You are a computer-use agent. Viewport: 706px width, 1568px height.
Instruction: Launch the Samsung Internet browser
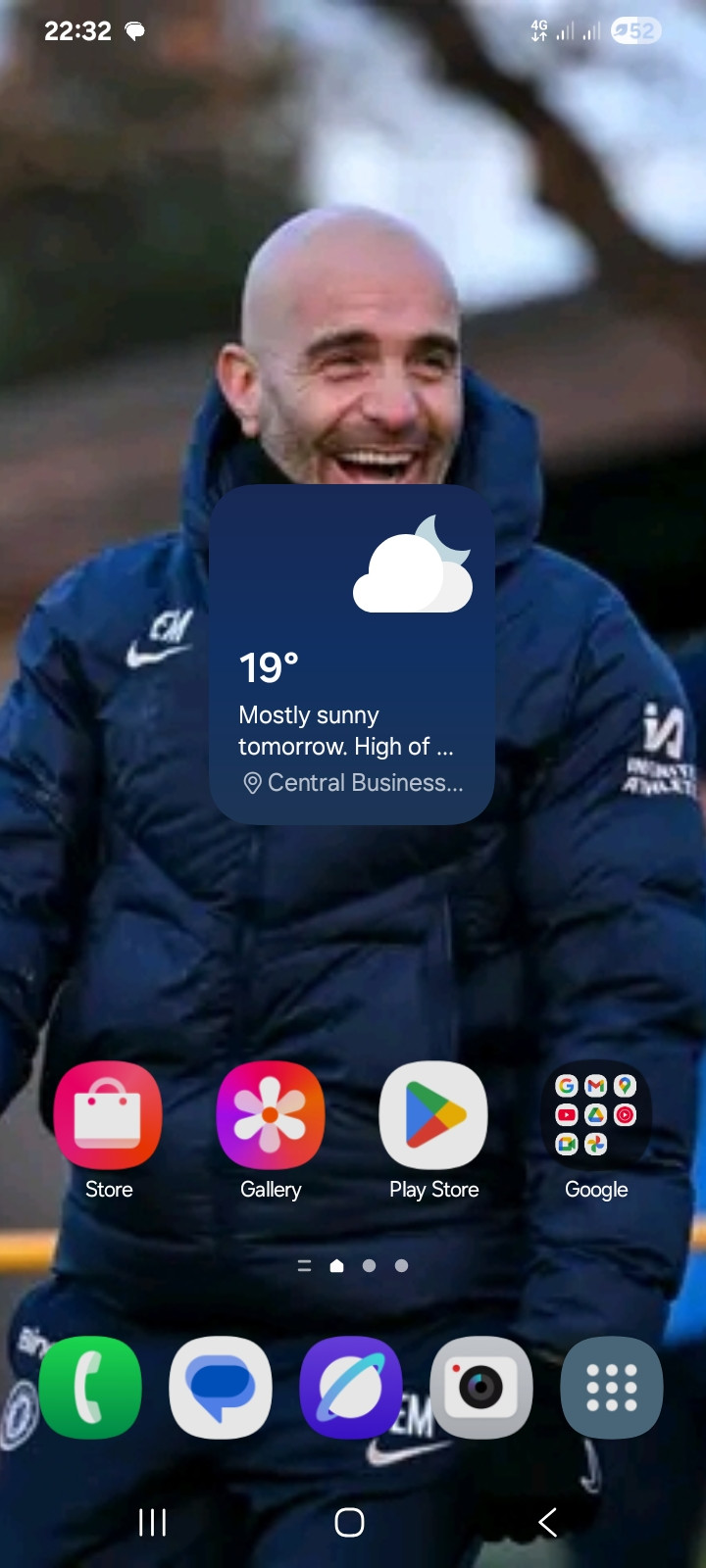point(351,1388)
